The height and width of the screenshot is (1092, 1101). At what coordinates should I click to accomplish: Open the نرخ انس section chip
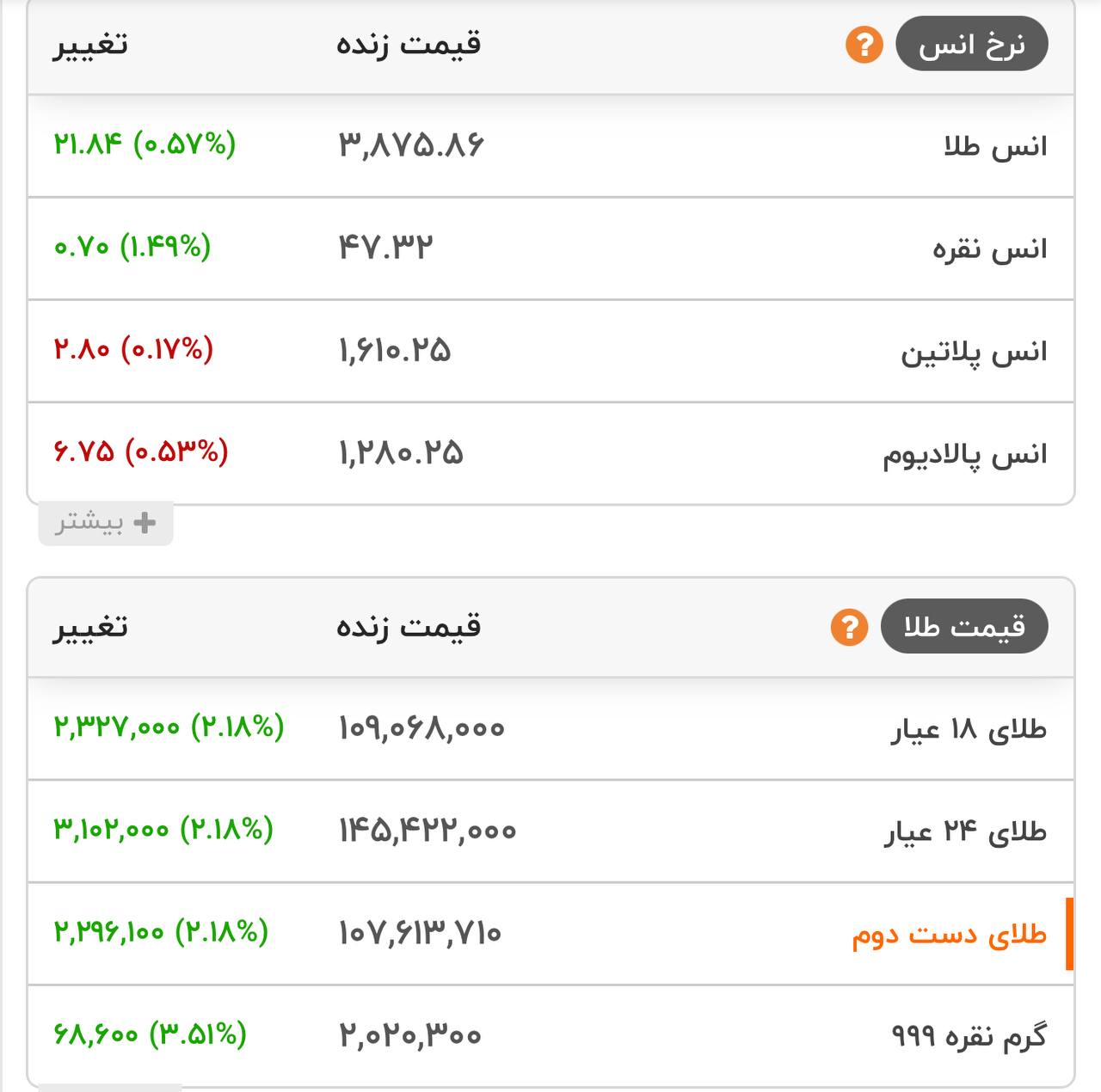972,45
